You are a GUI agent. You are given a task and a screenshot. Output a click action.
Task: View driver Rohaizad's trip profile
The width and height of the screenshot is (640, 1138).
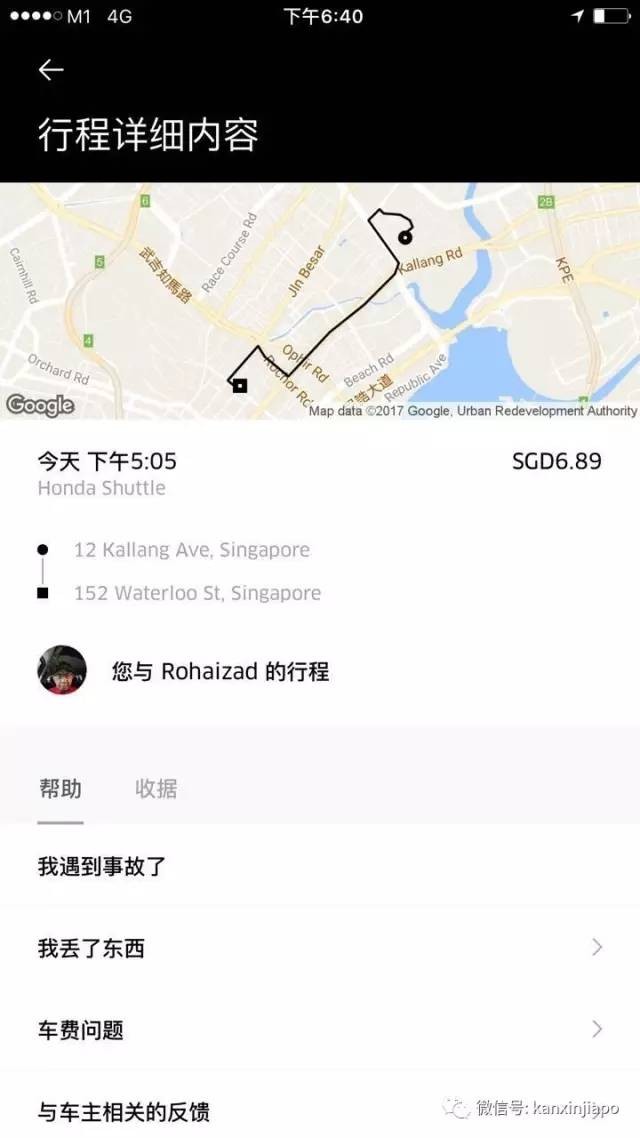220,671
